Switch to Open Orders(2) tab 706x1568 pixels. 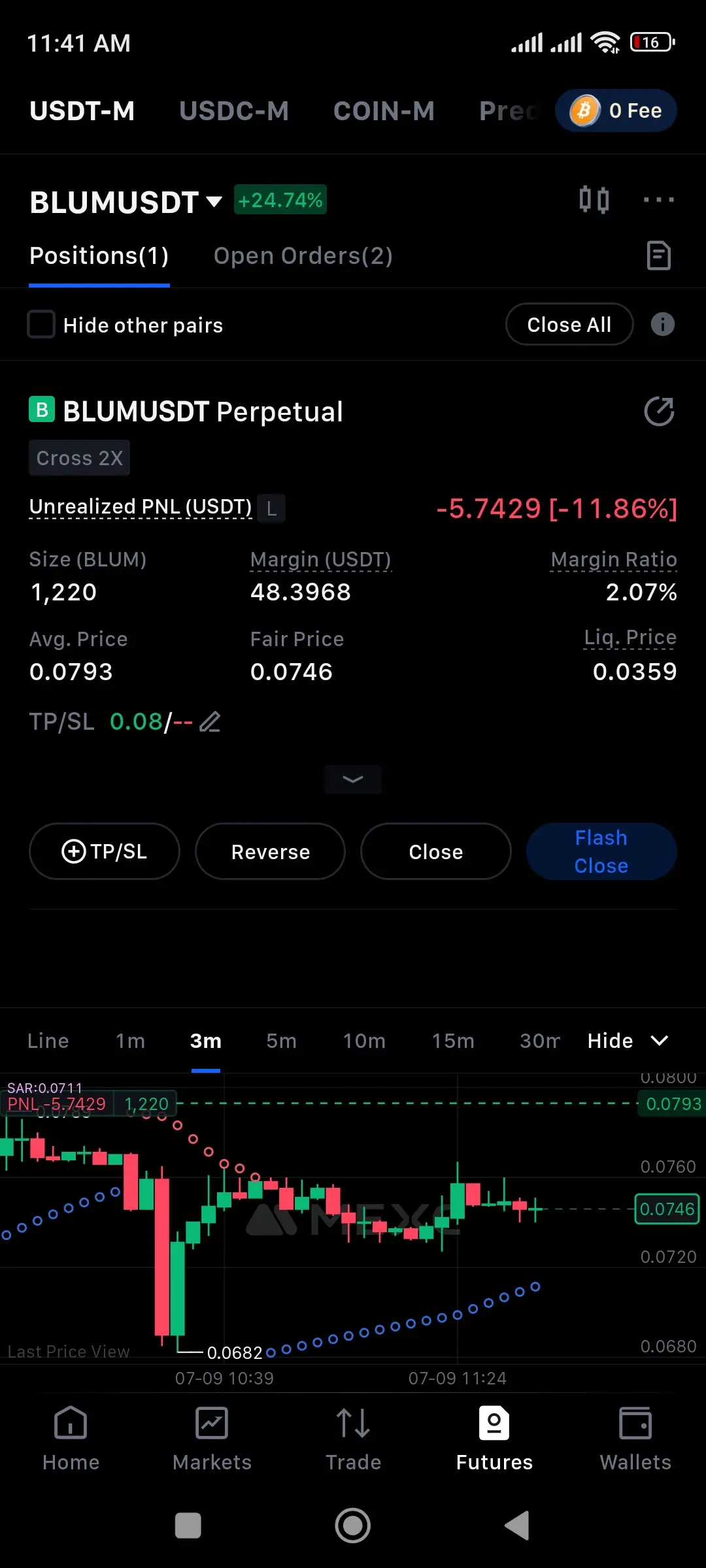(x=303, y=256)
